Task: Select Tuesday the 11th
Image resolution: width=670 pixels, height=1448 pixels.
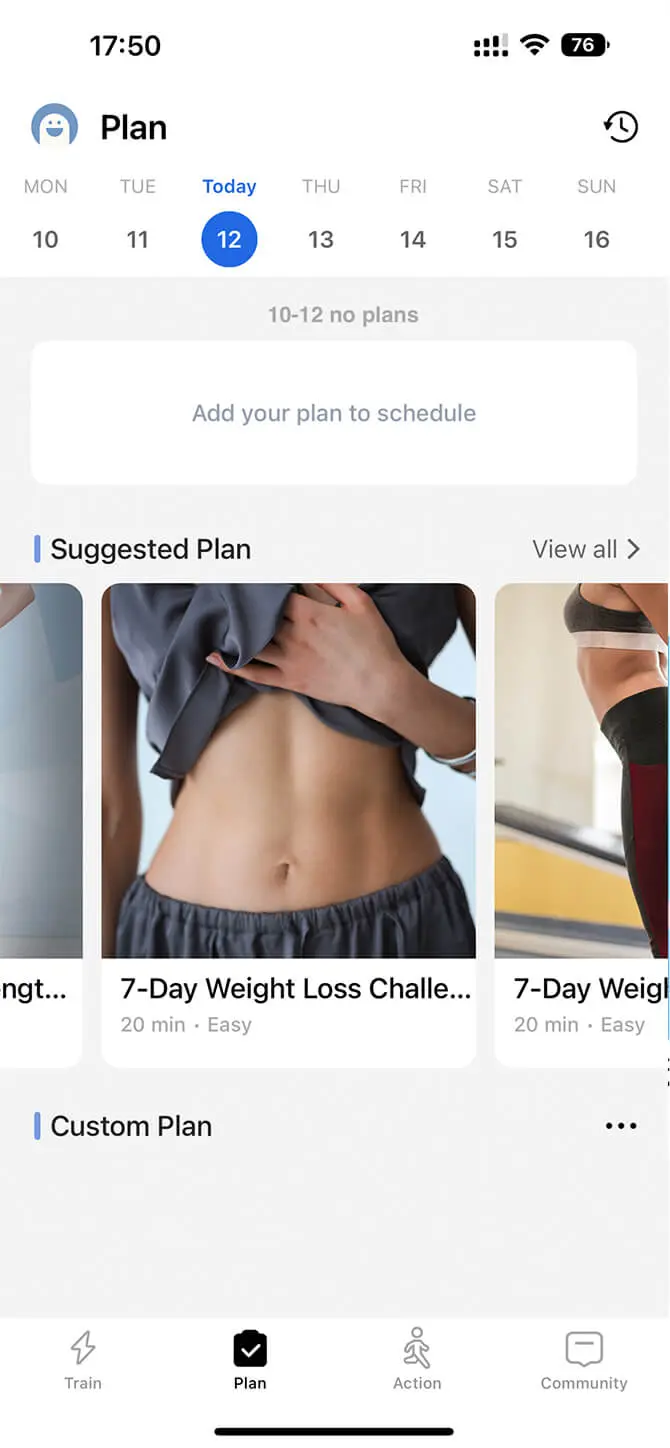Action: point(137,239)
